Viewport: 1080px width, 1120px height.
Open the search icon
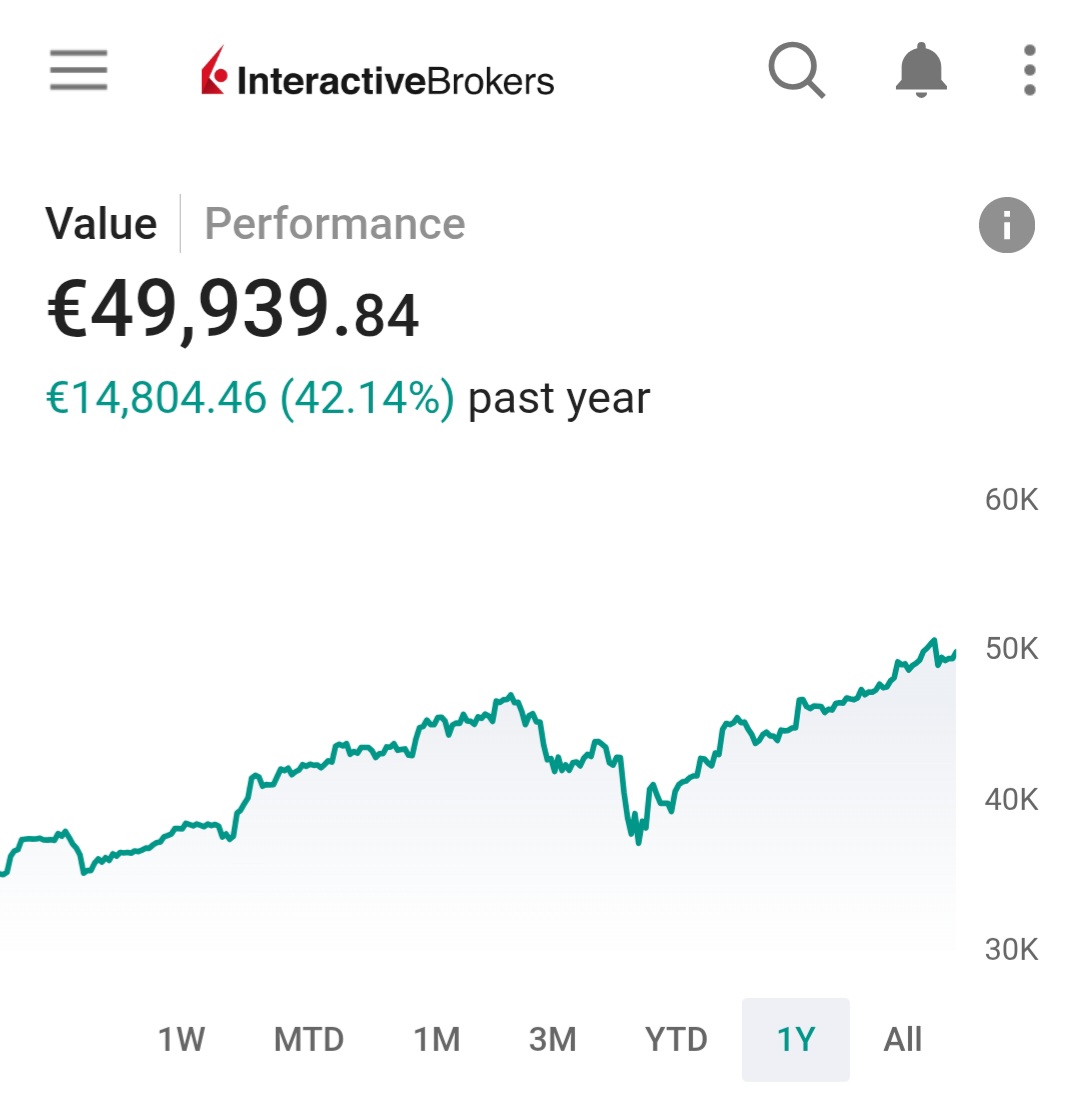[797, 72]
